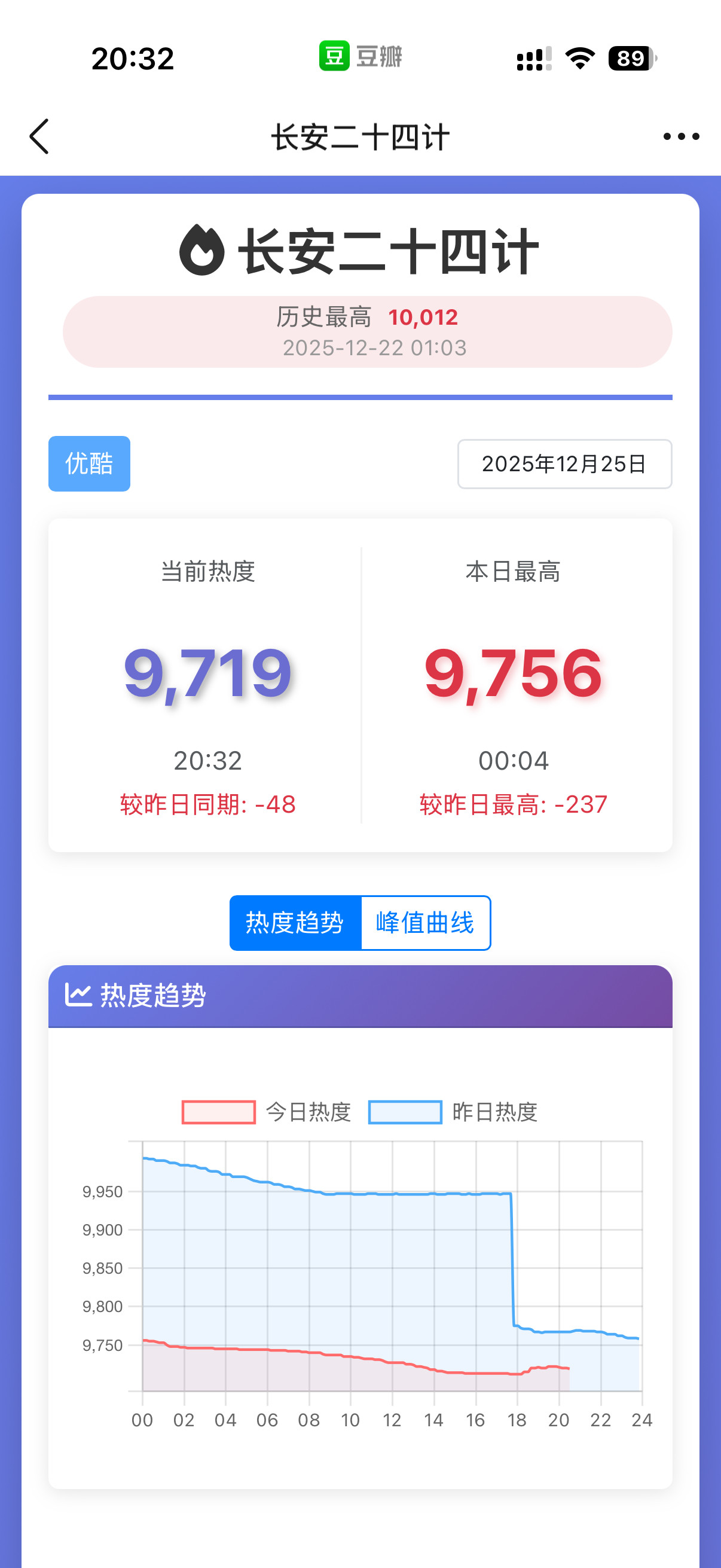Tap the line-chart icon on 热度趋势 header
Viewport: 721px width, 1568px height.
coord(81,996)
